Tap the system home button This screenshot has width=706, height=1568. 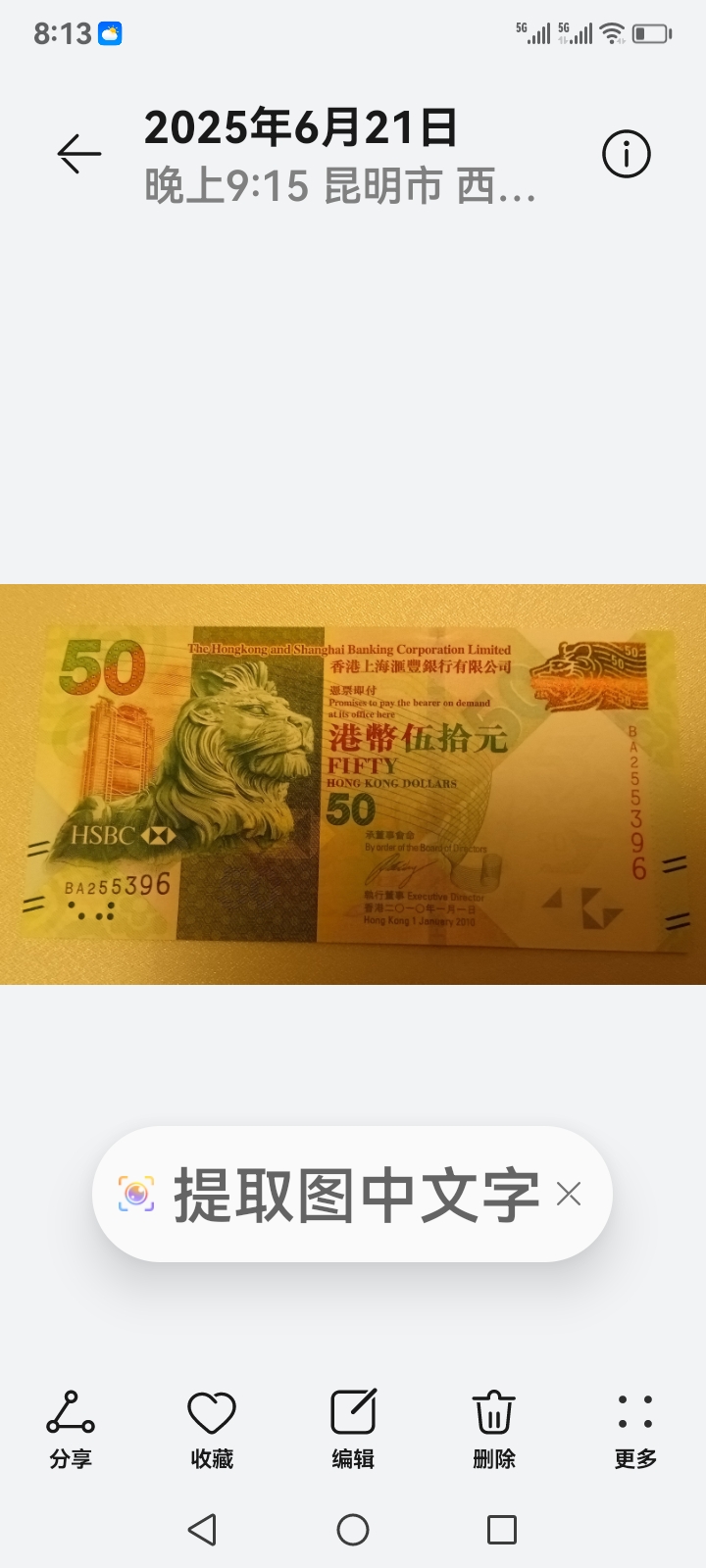(x=353, y=1530)
